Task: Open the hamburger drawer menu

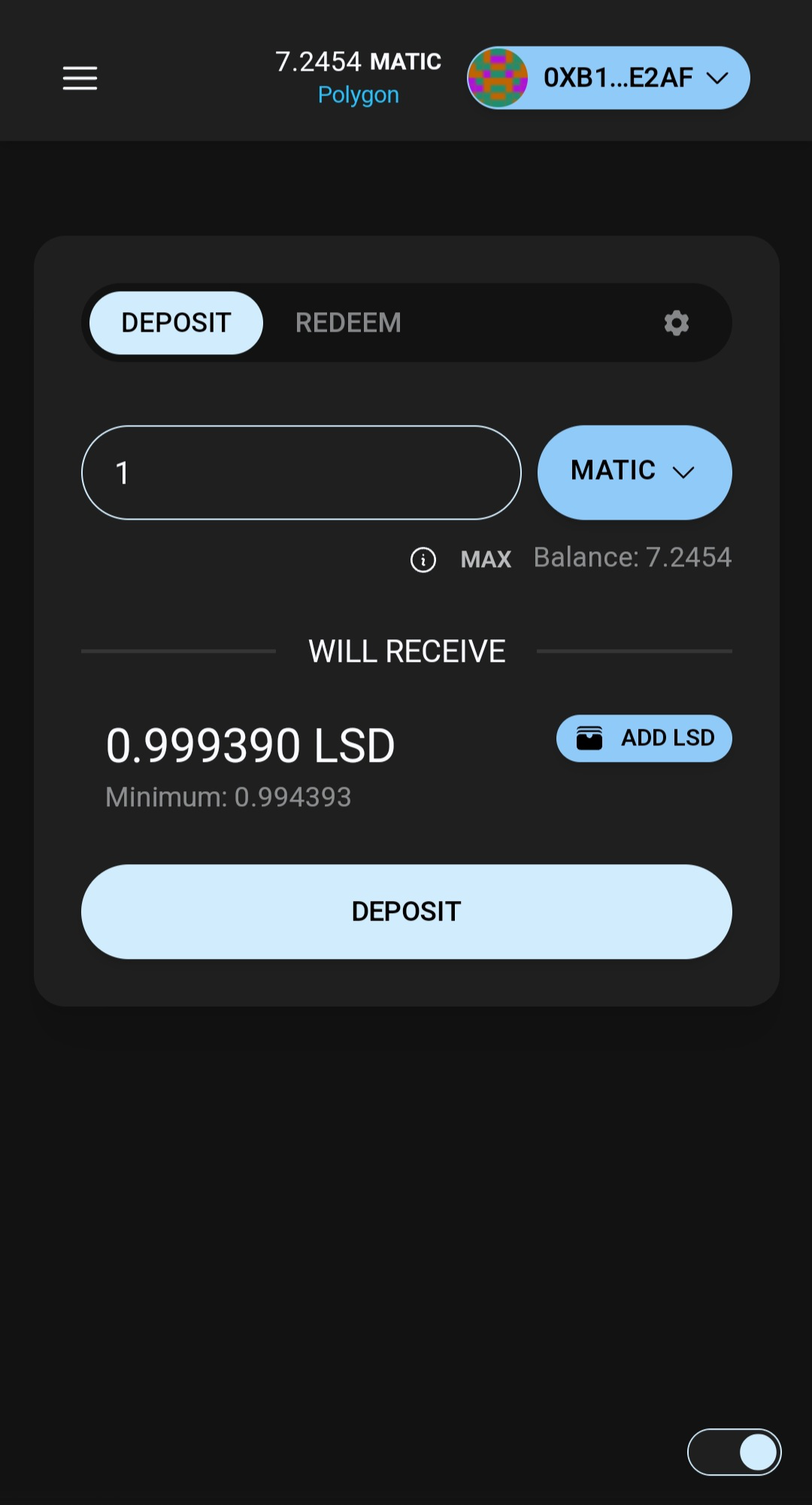Action: click(80, 78)
